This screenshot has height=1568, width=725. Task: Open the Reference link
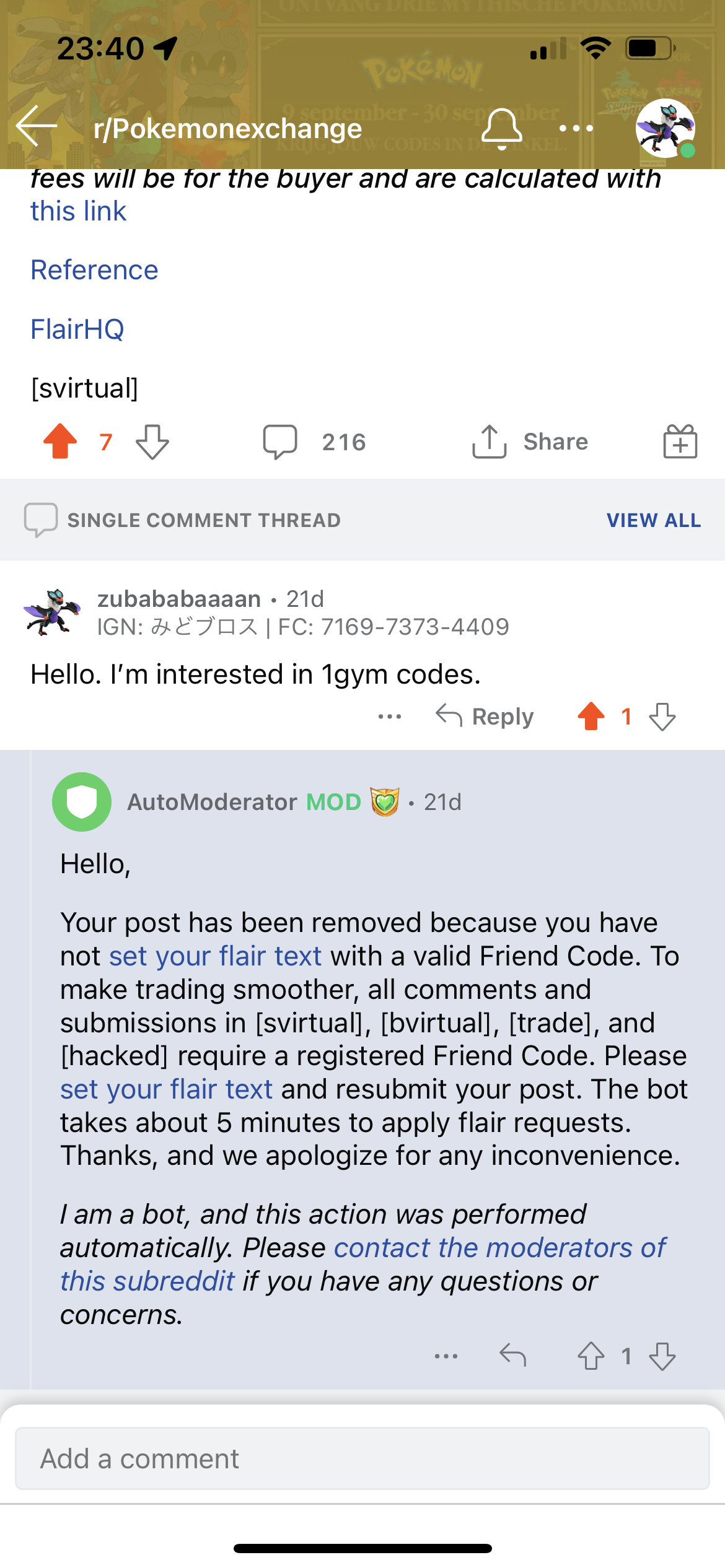pyautogui.click(x=94, y=270)
